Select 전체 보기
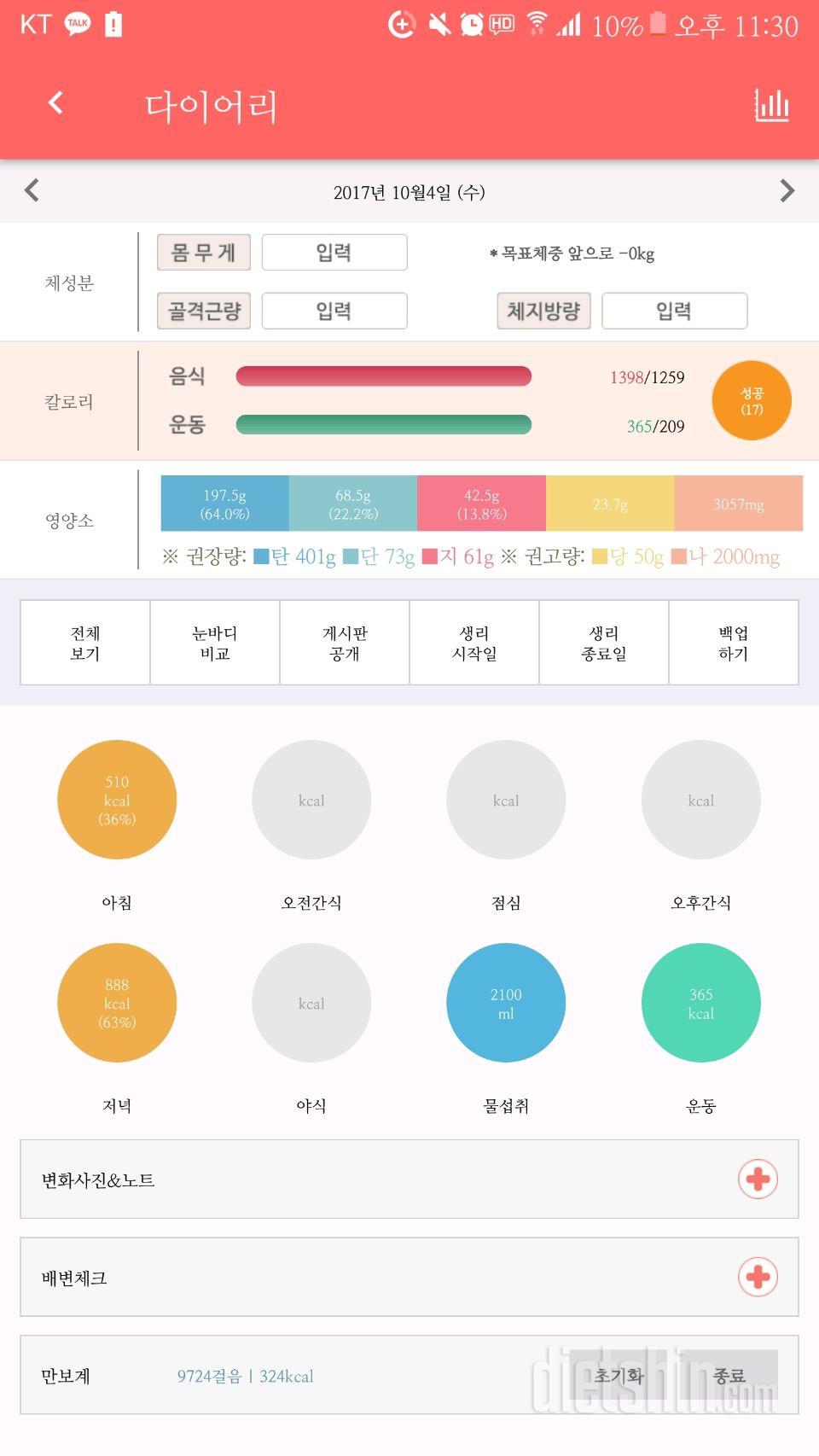Viewport: 819px width, 1456px height. tap(85, 643)
